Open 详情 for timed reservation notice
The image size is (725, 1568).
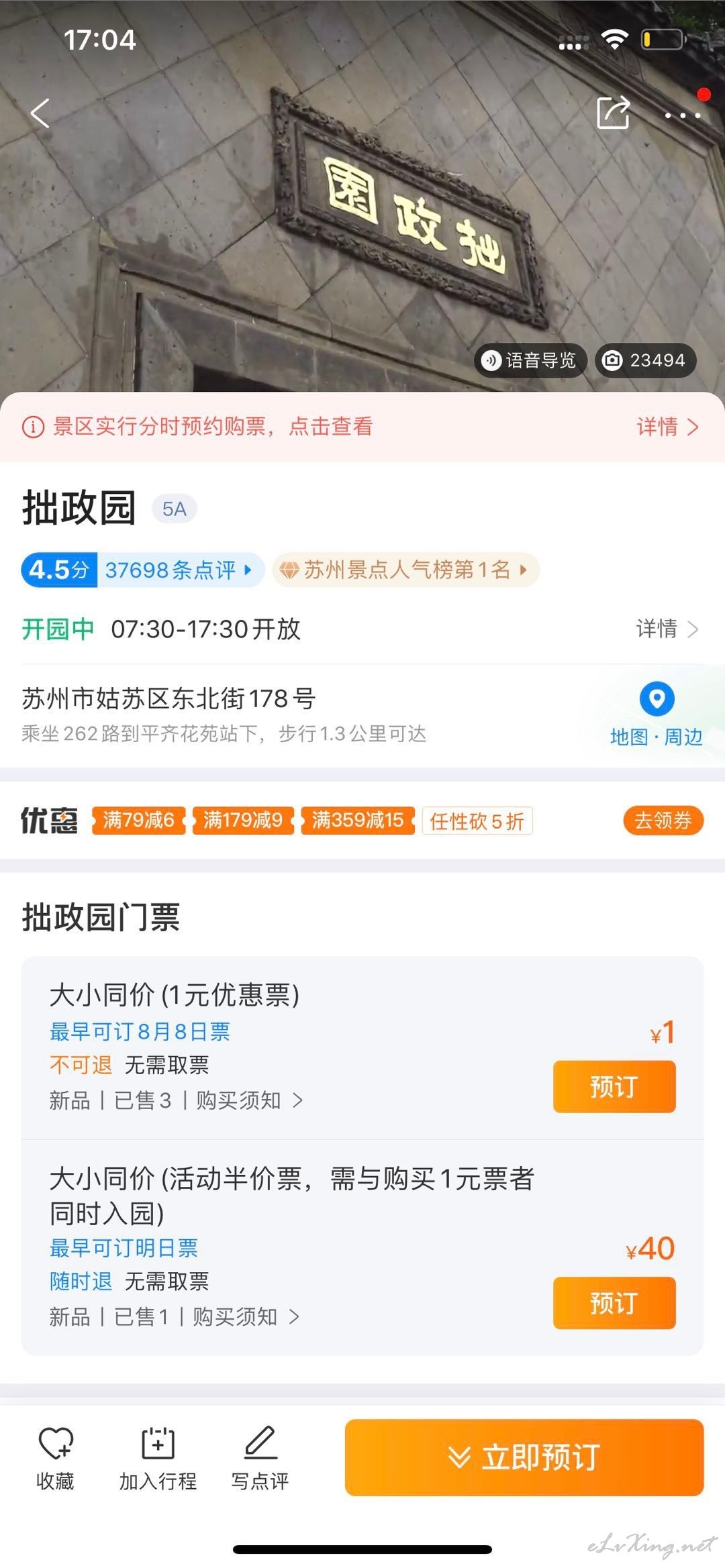point(668,427)
